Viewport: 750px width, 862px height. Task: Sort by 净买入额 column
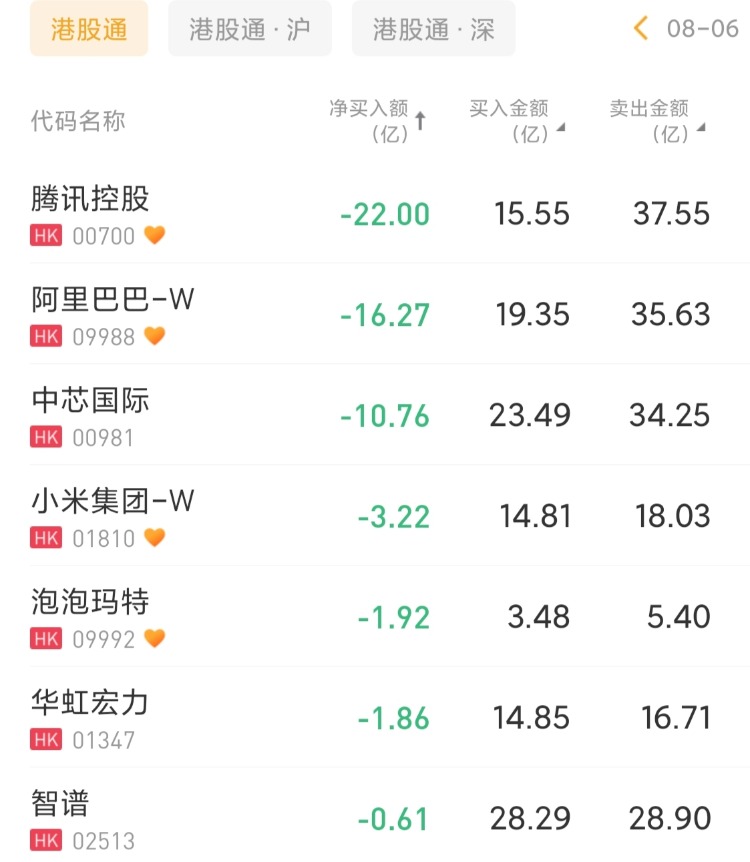[377, 121]
